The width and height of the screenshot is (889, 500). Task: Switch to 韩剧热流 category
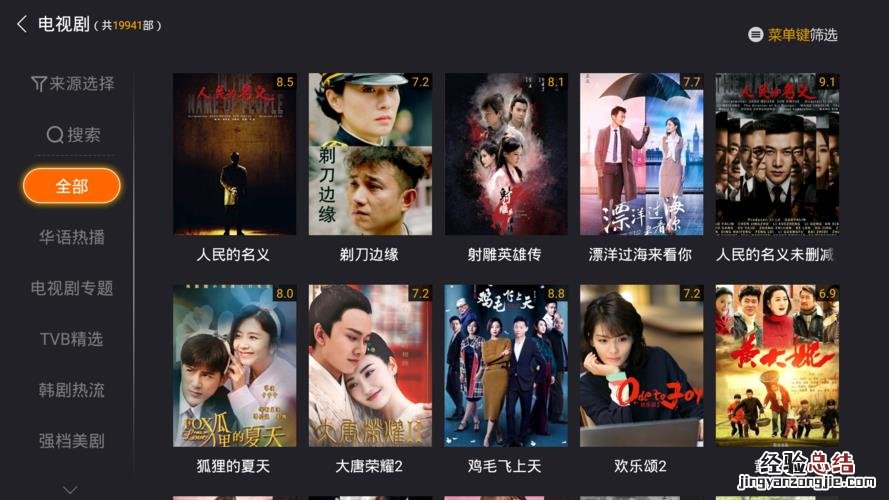[x=72, y=390]
